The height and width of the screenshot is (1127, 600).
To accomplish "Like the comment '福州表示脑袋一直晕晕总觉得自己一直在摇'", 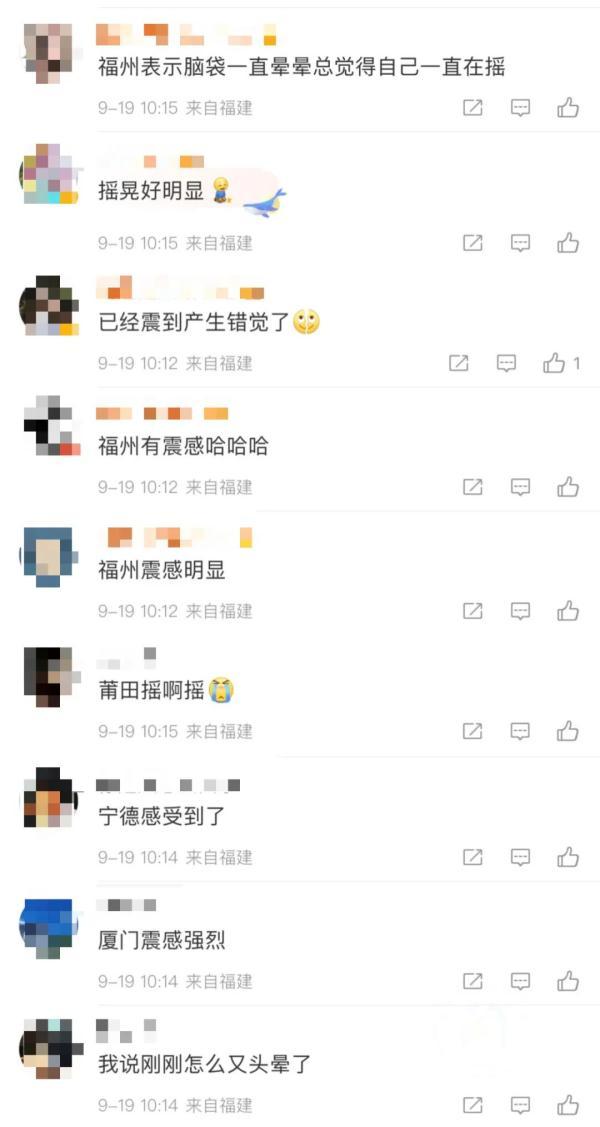I will 568,108.
